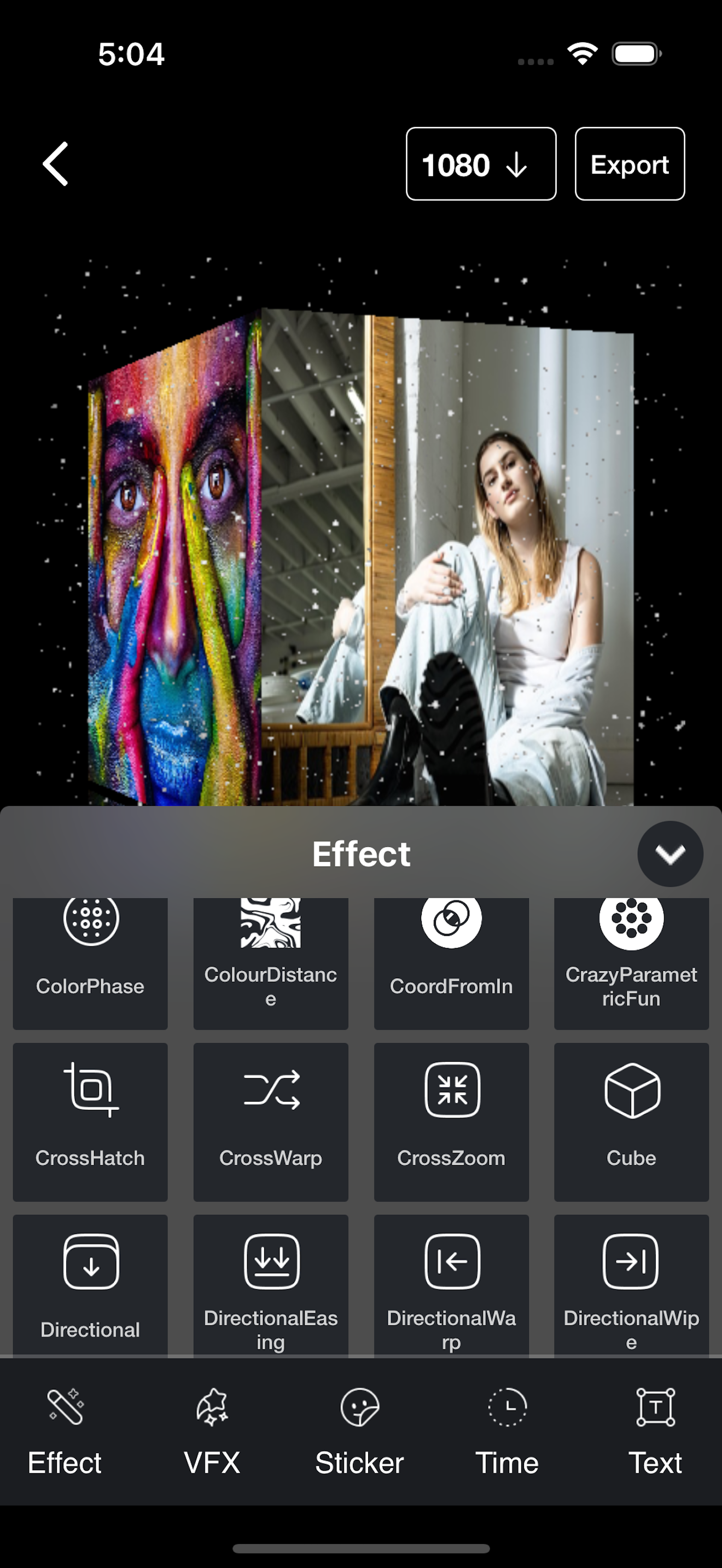Open the Sticker tab
The width and height of the screenshot is (722, 1568).
point(359,1430)
